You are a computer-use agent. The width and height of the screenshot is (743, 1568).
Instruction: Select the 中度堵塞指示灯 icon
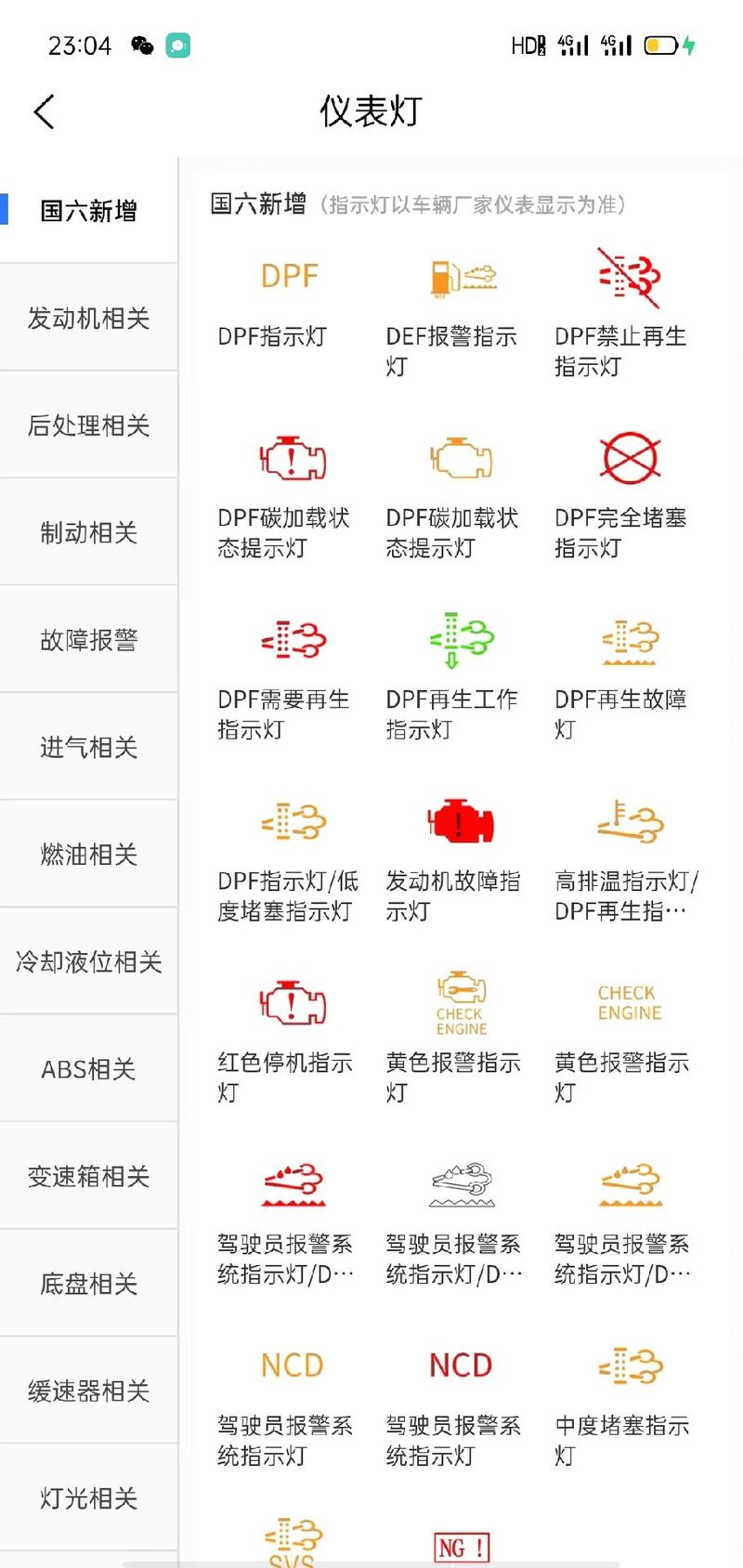pos(629,1363)
